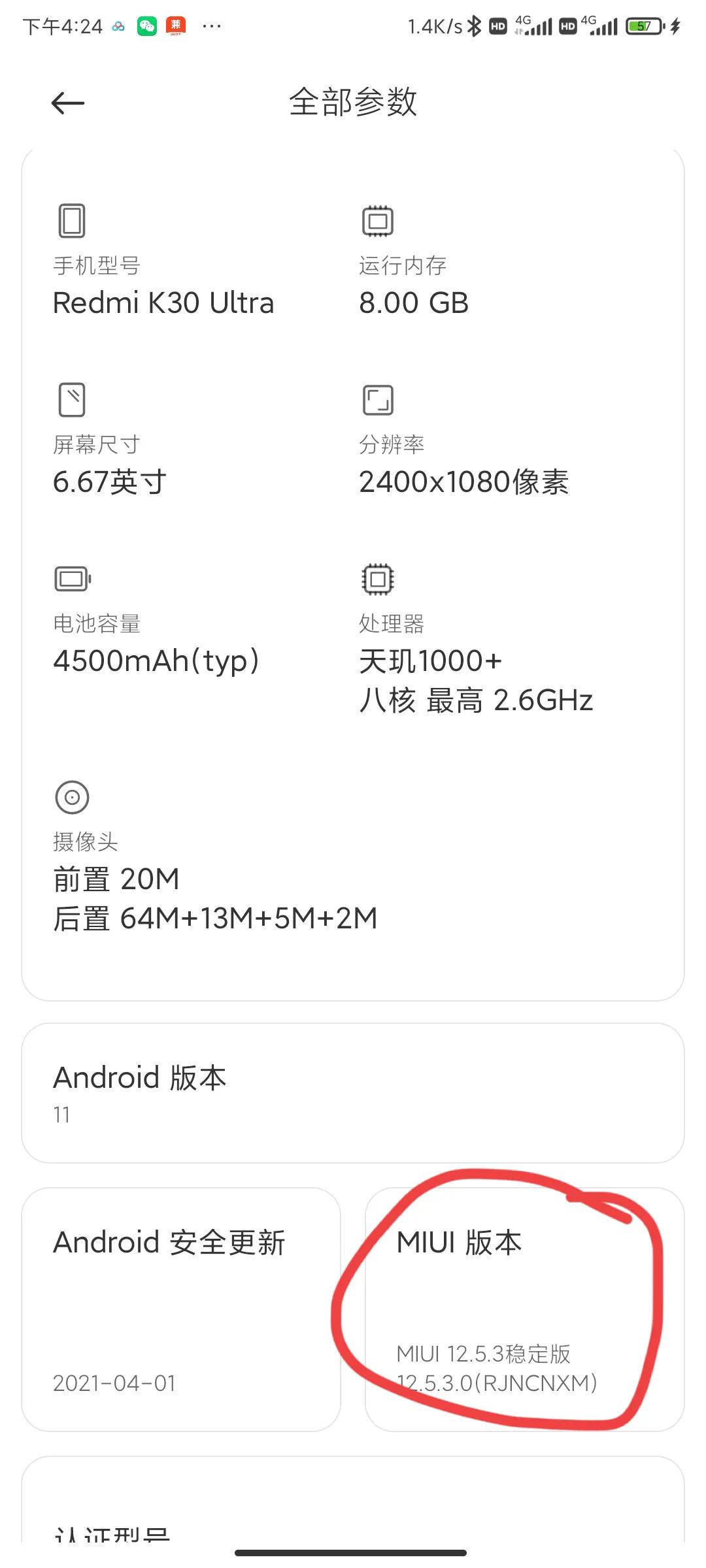
Task: Select the screen size icon above 屏幕尺寸
Action: [72, 399]
